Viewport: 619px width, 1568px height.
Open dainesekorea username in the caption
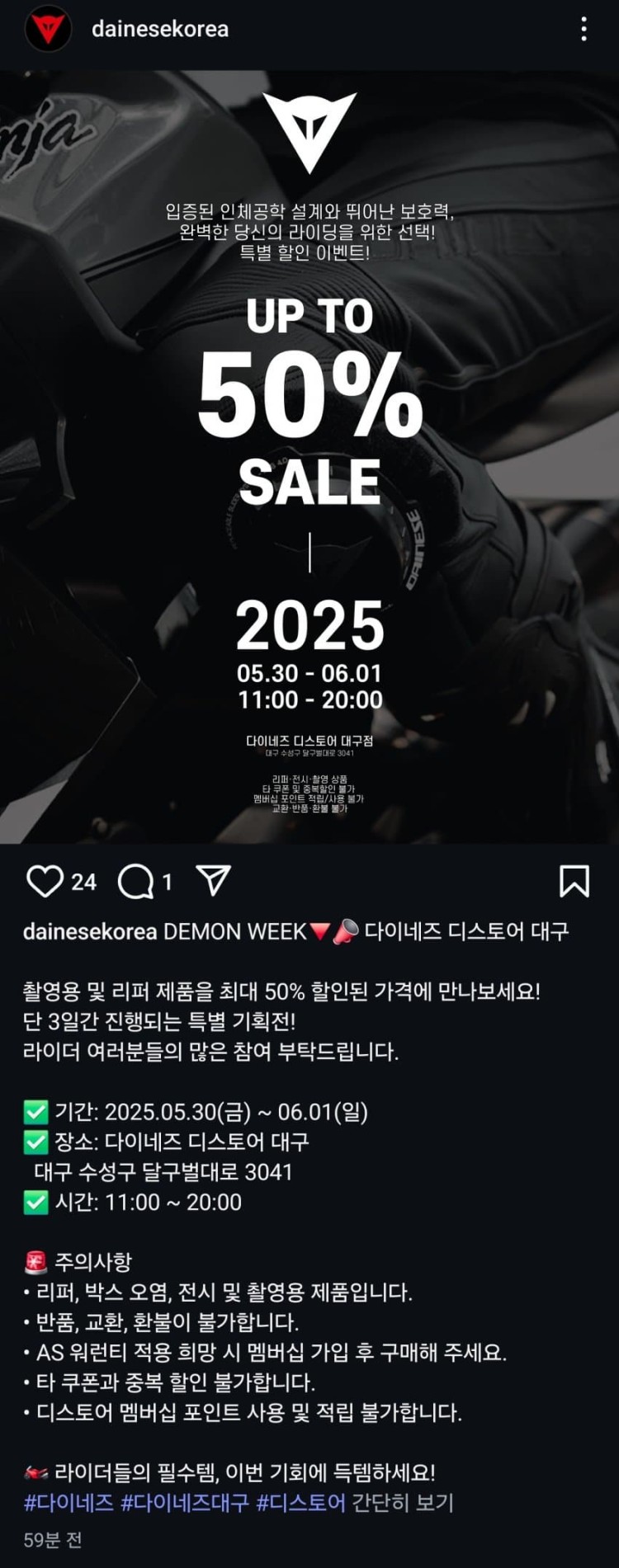pyautogui.click(x=89, y=931)
